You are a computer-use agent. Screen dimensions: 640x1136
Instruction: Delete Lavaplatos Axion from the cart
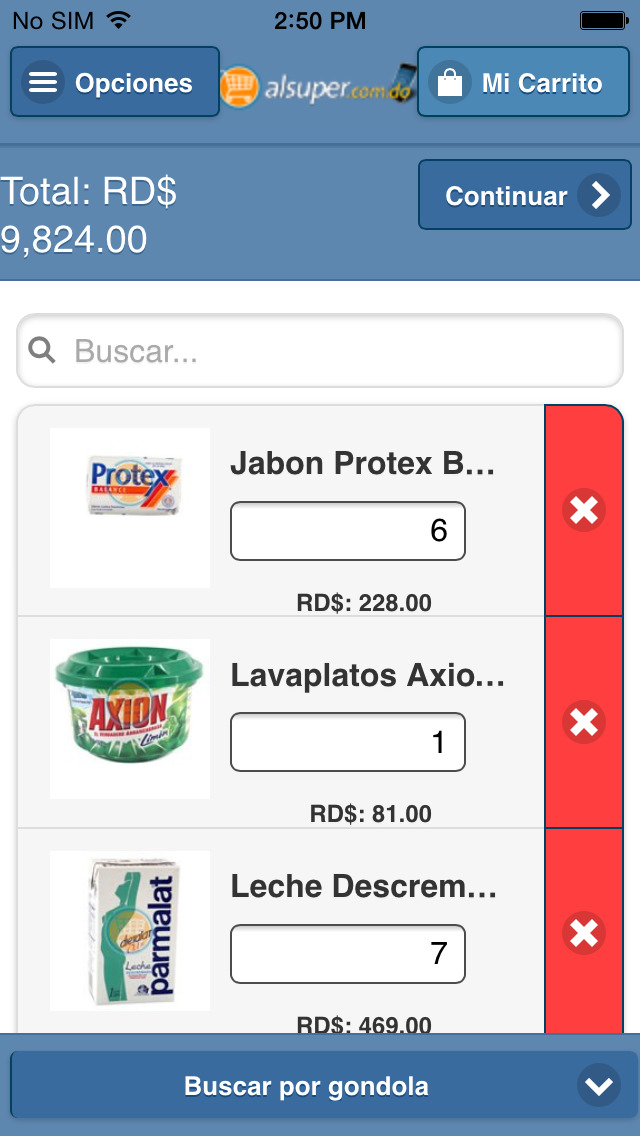583,722
